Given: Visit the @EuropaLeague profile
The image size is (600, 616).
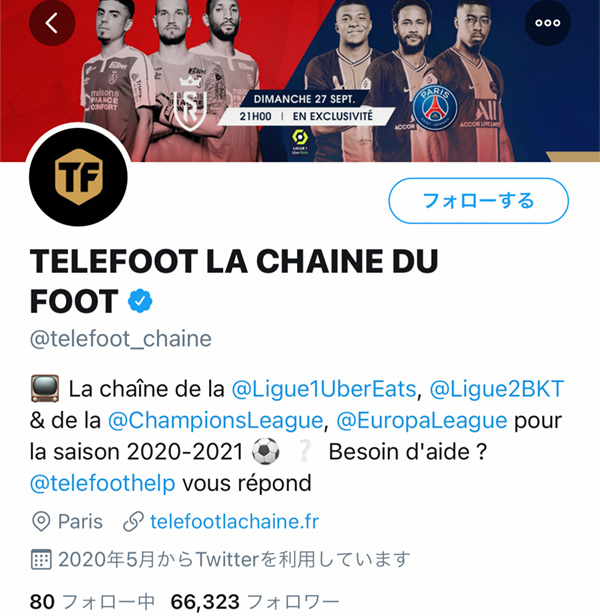Looking at the screenshot, I should point(422,420).
